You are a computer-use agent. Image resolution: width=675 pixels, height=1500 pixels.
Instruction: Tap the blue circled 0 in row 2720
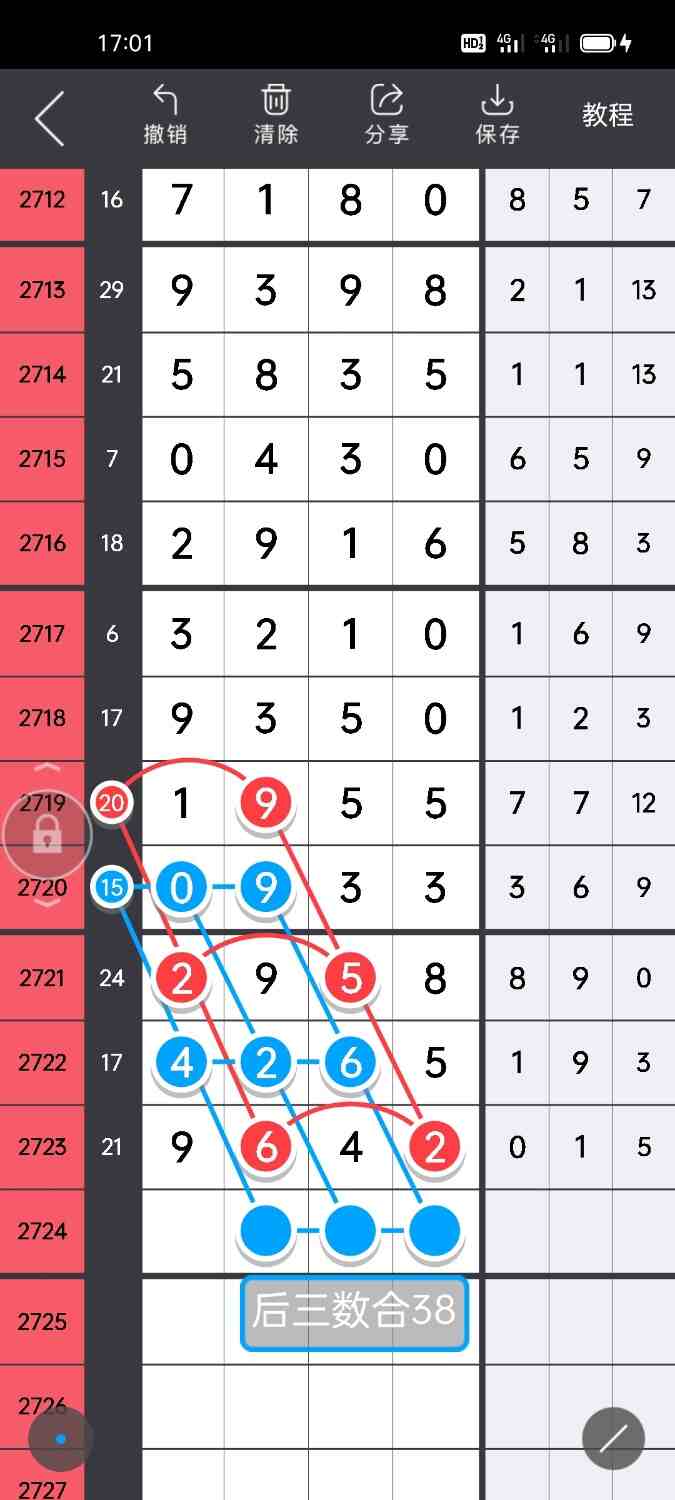tap(181, 888)
